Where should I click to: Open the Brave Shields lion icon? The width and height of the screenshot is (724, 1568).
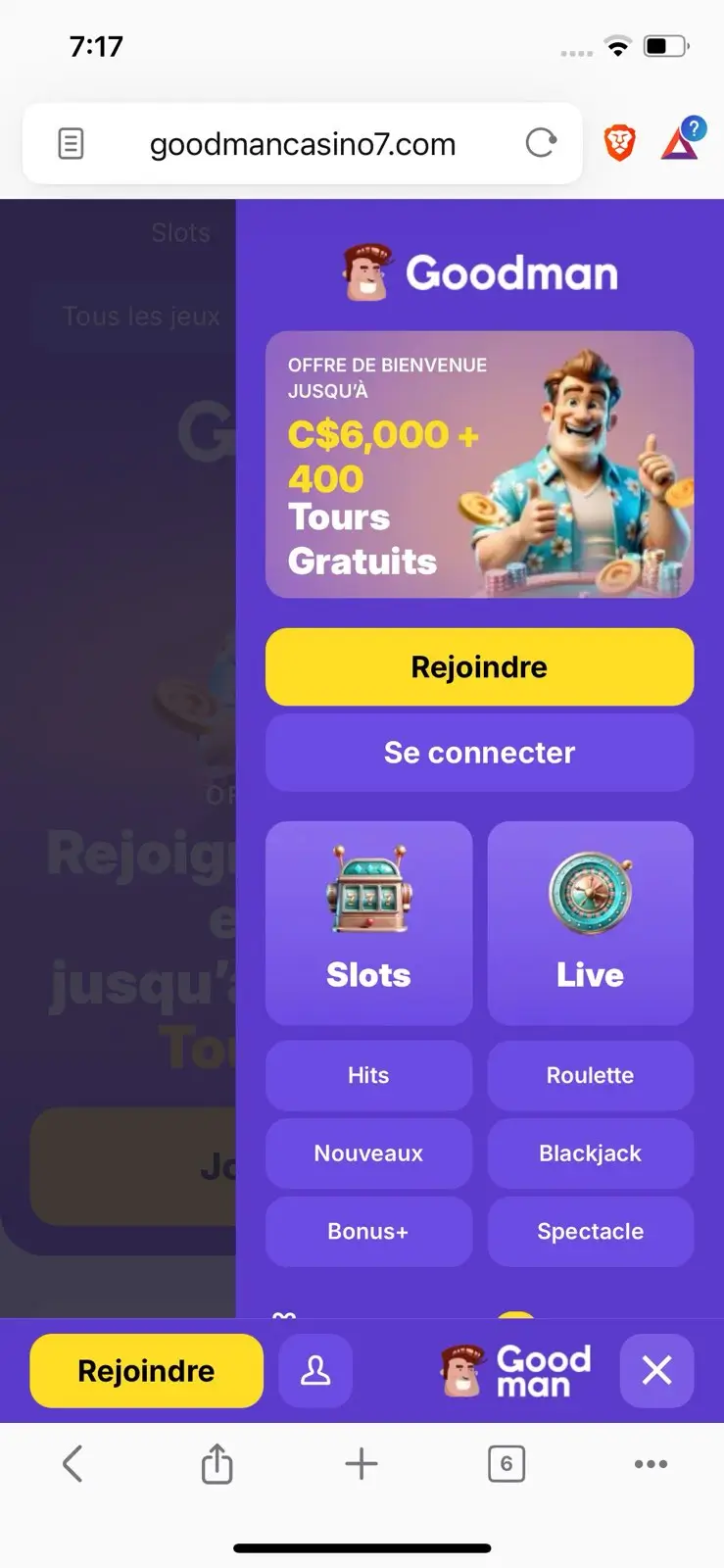pyautogui.click(x=619, y=144)
